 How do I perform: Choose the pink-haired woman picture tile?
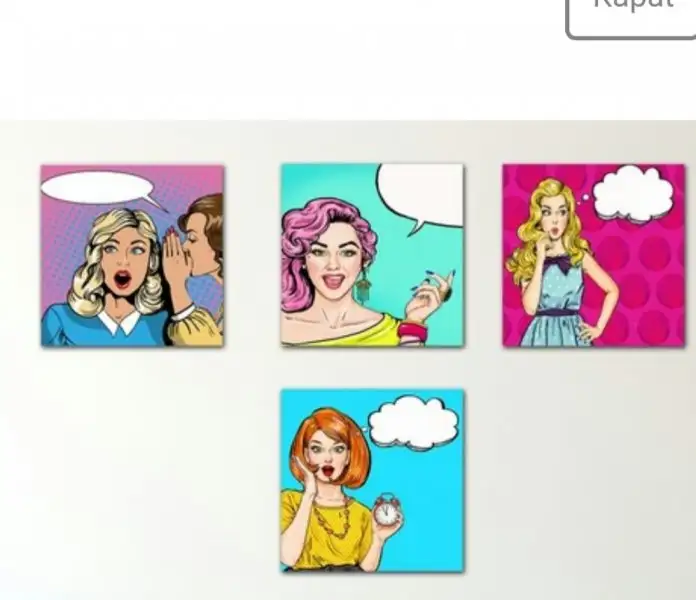(x=372, y=256)
